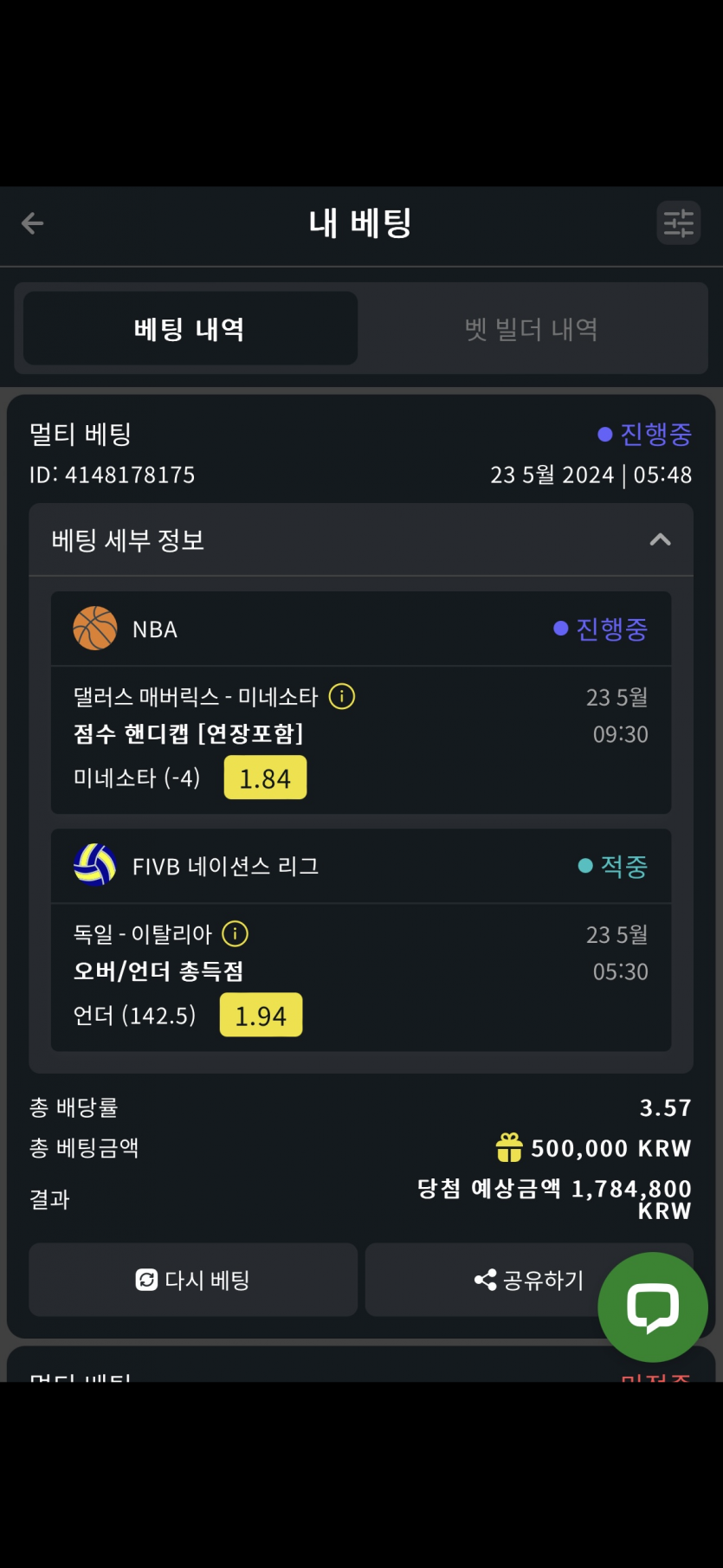Show info for 독일 - 이탈리아 match
Image resolution: width=723 pixels, height=1568 pixels.
[236, 934]
